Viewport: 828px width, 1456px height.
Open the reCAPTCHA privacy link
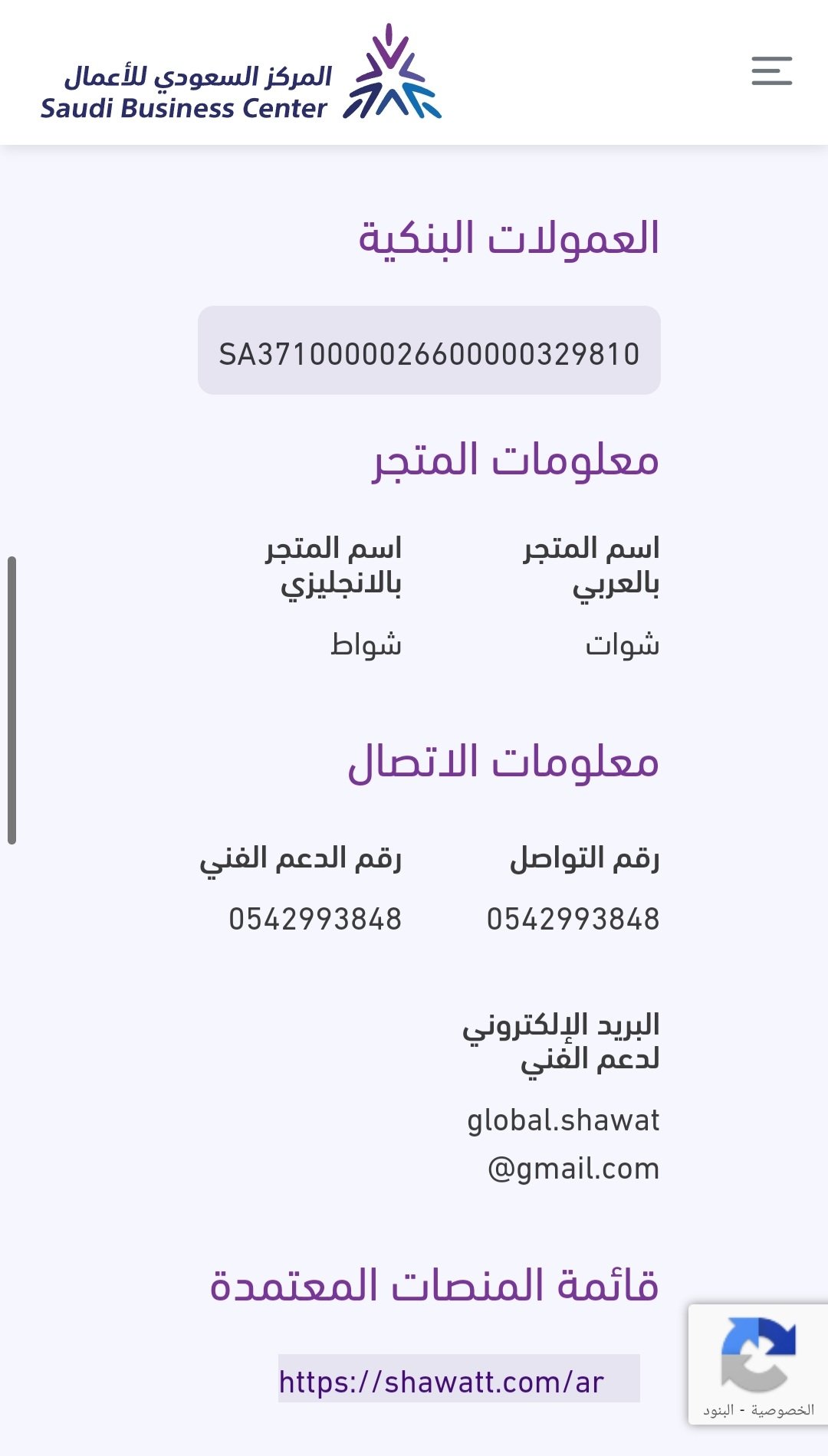(x=783, y=1410)
